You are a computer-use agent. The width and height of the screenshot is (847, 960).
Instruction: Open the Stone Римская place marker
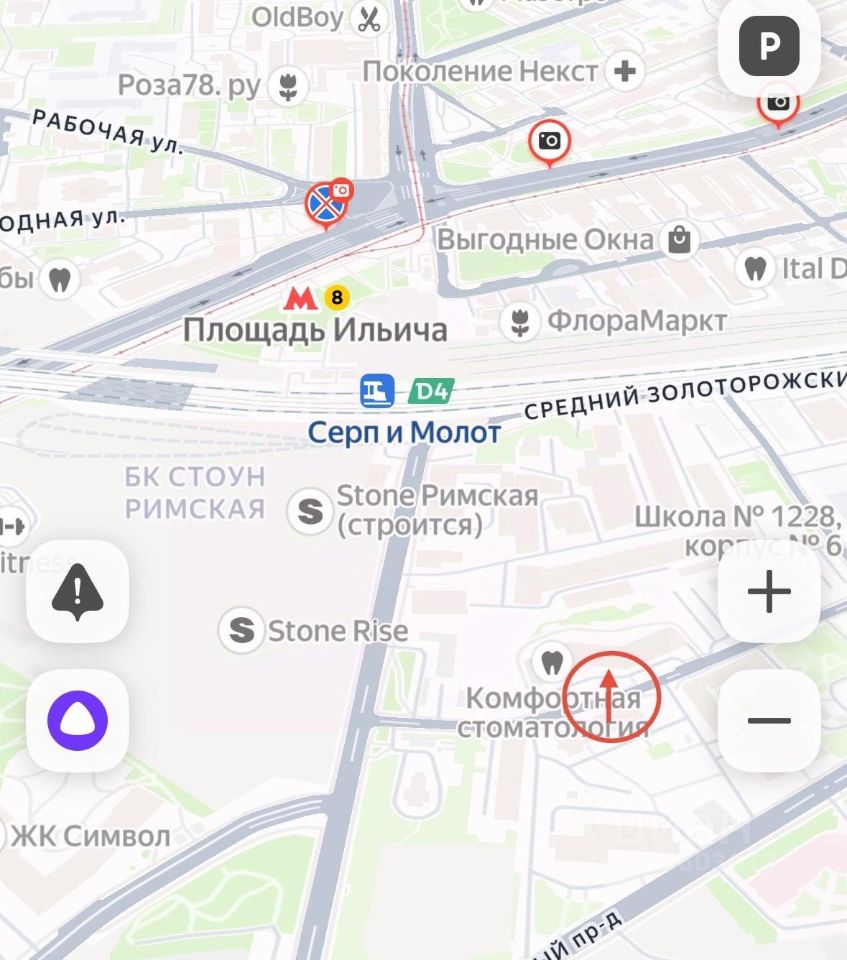coord(311,511)
